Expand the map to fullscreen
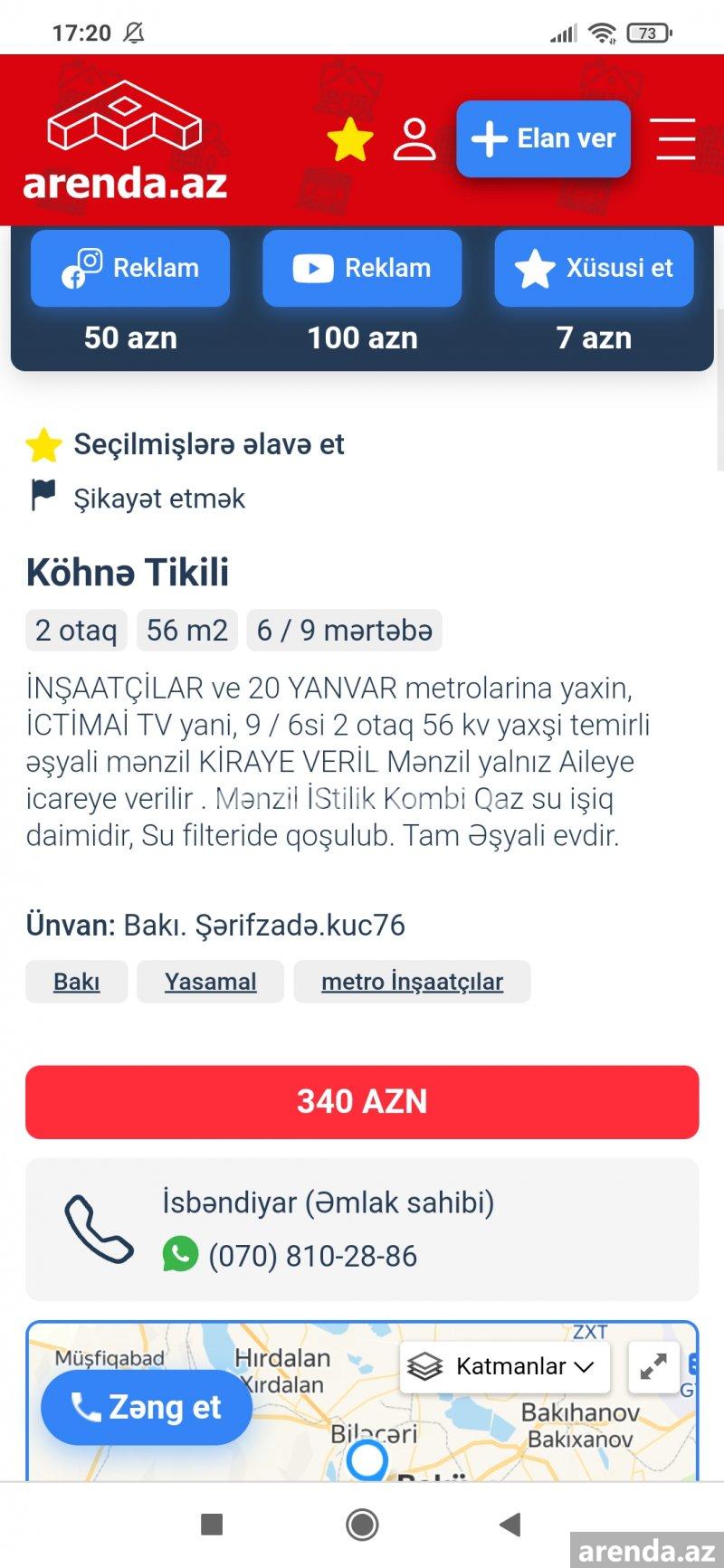724x1568 pixels. coord(653,1366)
